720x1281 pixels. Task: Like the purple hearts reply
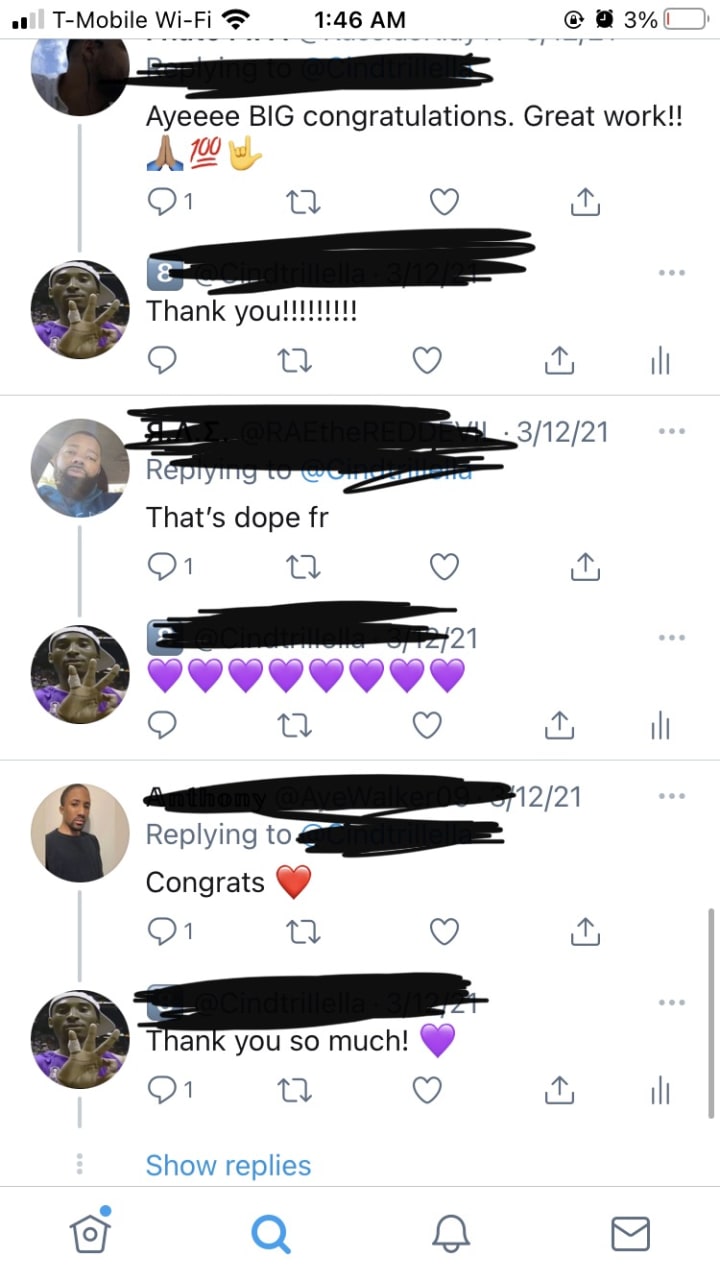coord(427,725)
